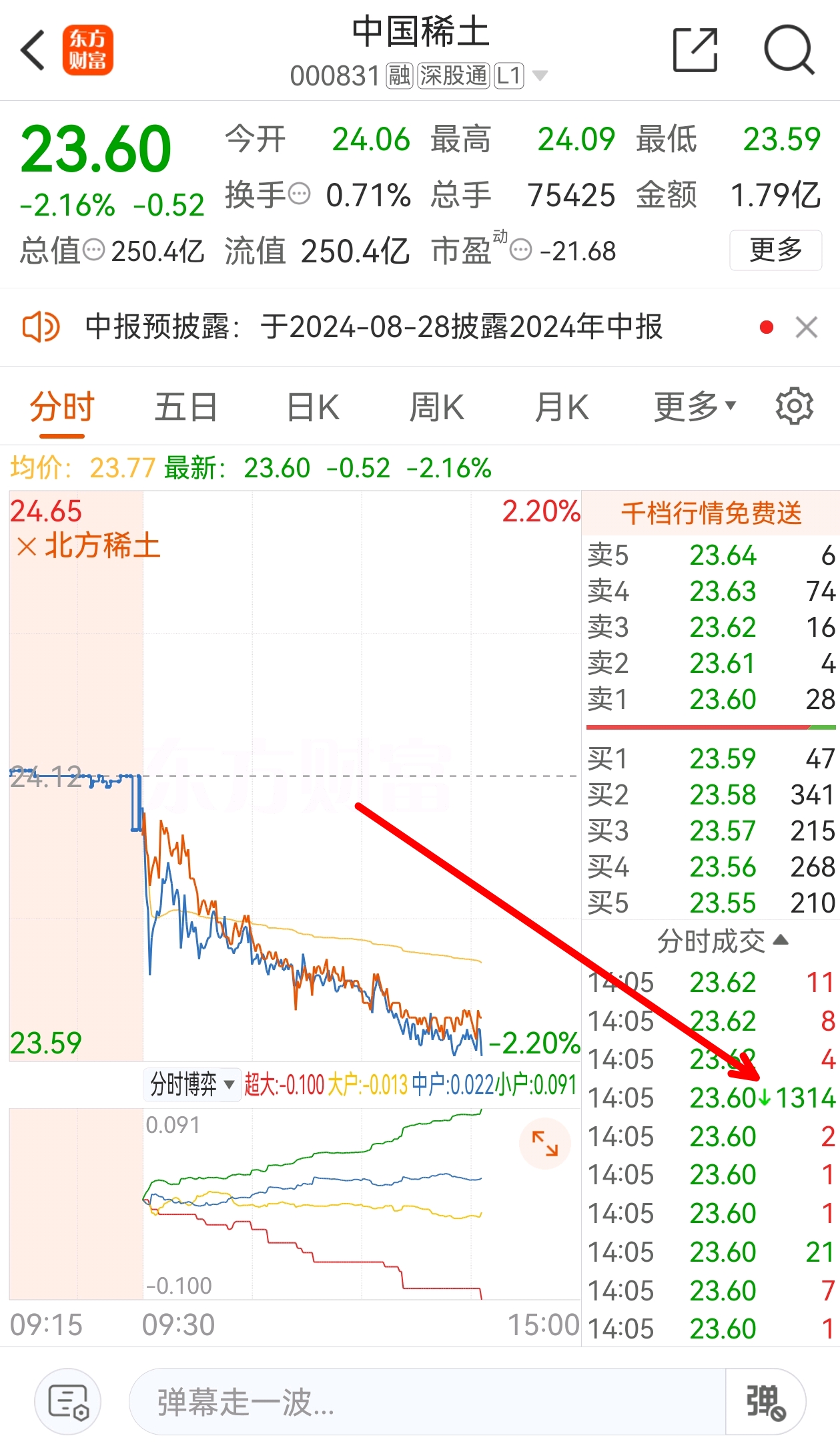Dismiss the 中报预披露 announcement banner
840x1456 pixels.
(x=807, y=327)
